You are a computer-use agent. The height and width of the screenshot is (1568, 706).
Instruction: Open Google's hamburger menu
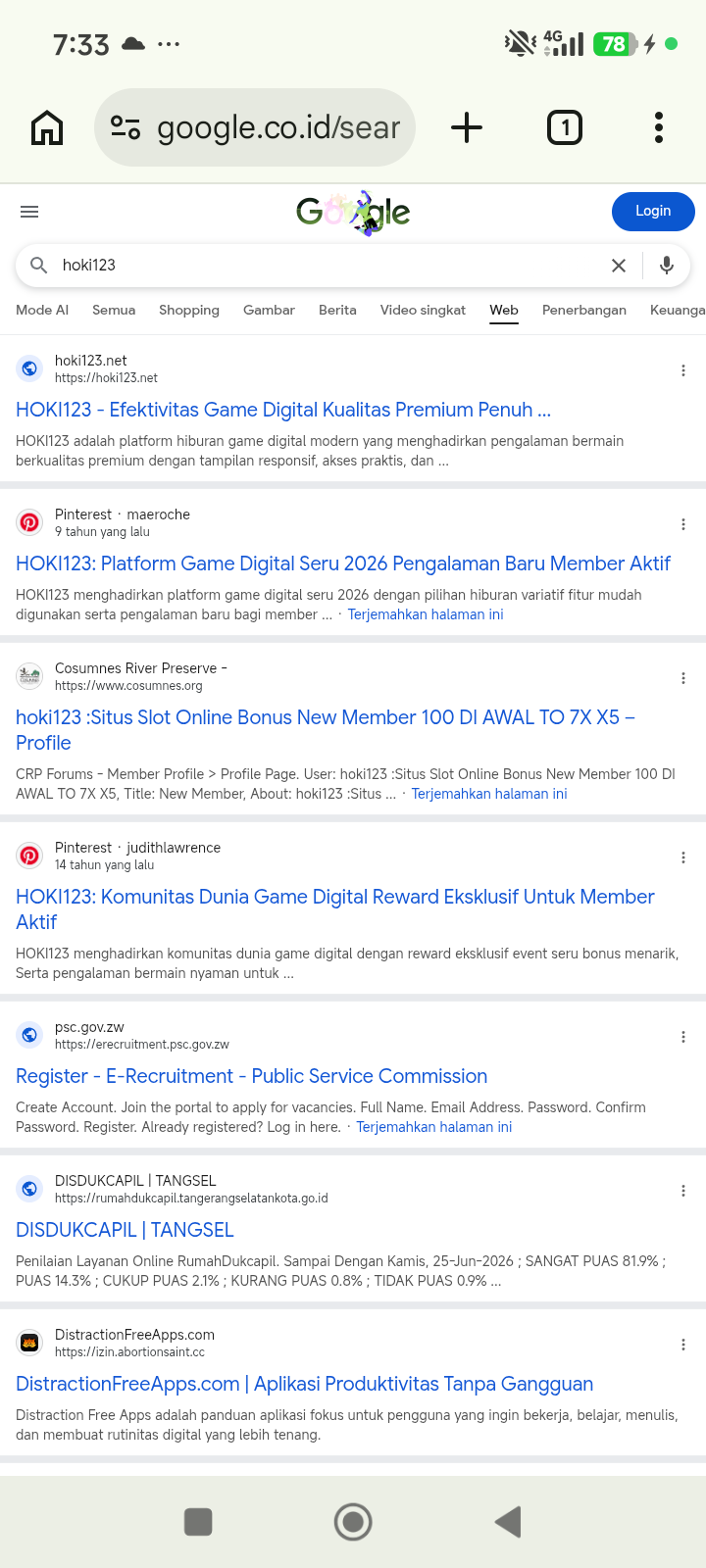click(29, 212)
